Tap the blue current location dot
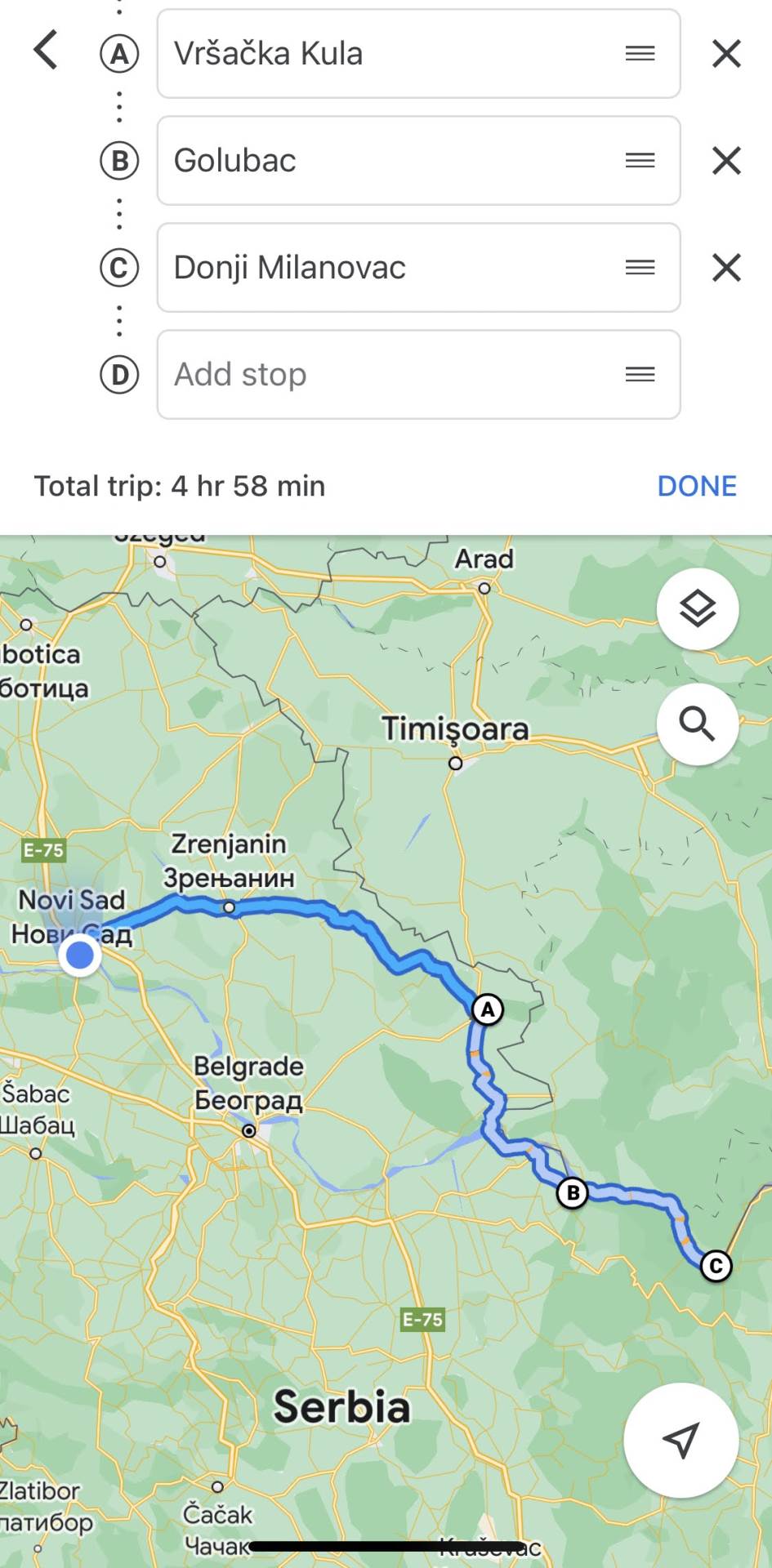This screenshot has height=1568, width=772. click(79, 953)
